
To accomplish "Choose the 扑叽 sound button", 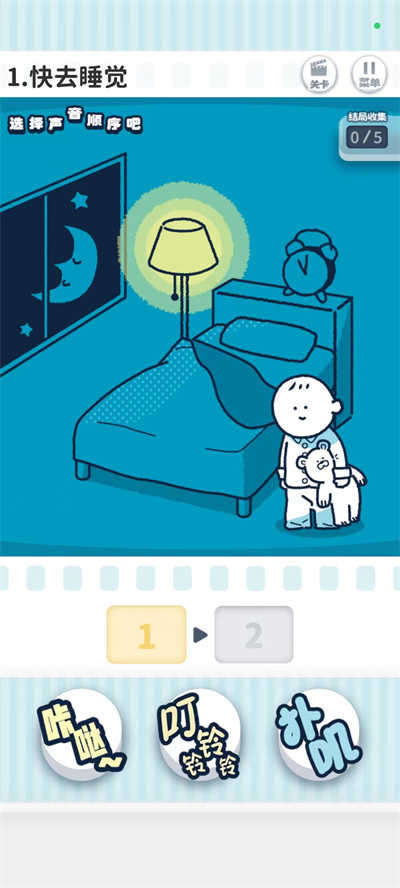I will pyautogui.click(x=319, y=735).
